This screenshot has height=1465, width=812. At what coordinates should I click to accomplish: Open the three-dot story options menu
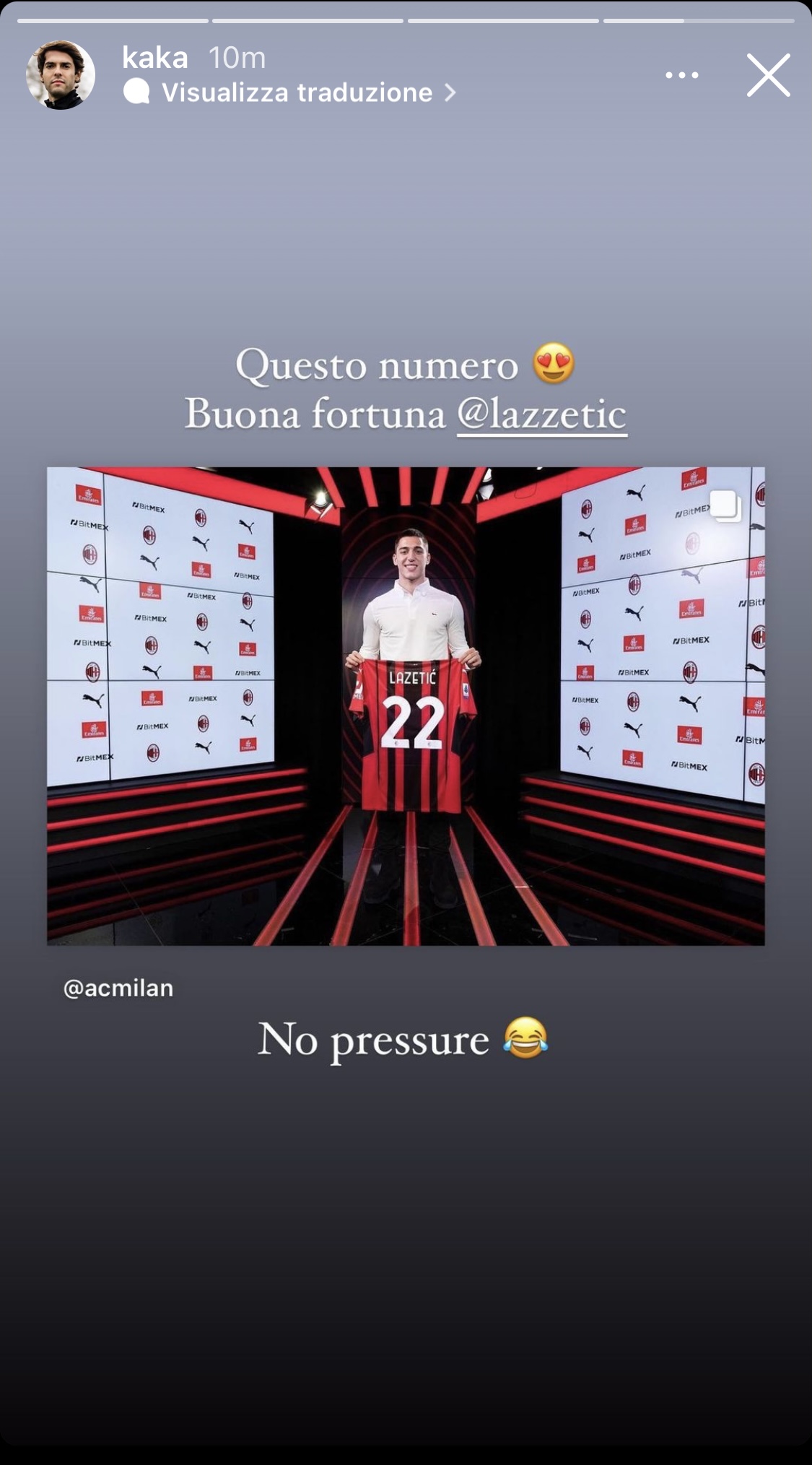[681, 75]
